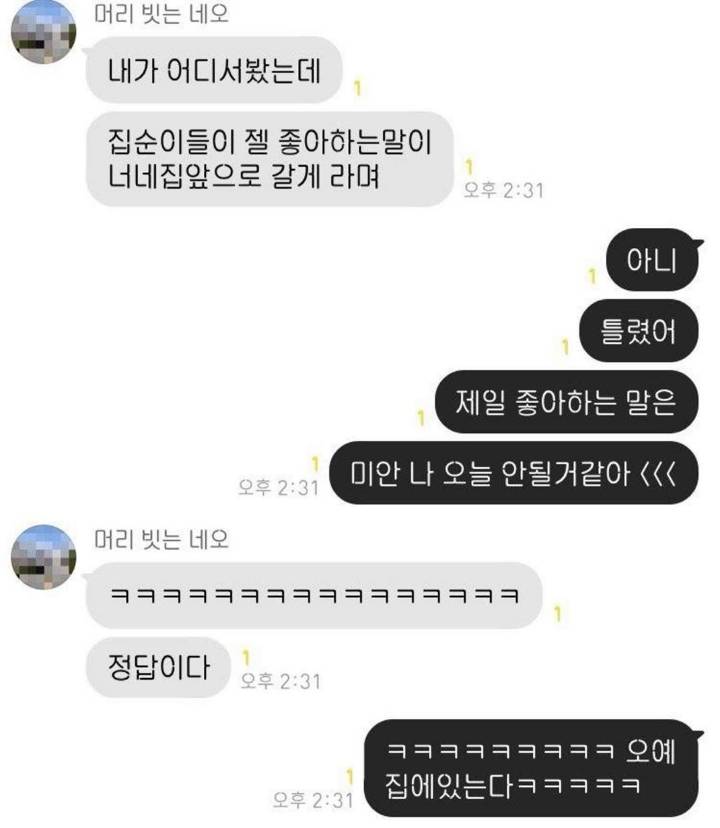Screen dimensions: 720x828
Task: Tap the 아니 message bubble
Action: tap(655, 262)
